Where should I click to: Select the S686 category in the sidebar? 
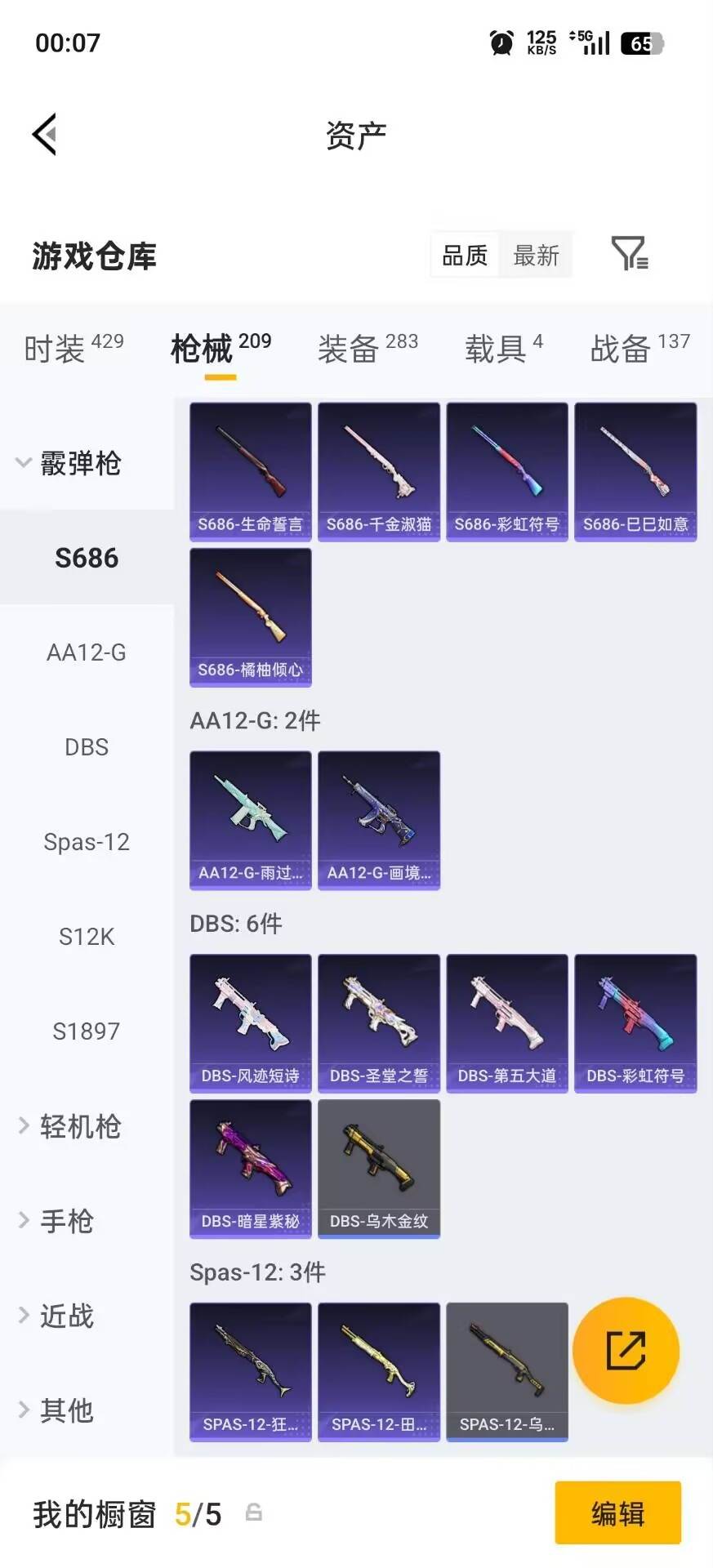click(x=87, y=558)
